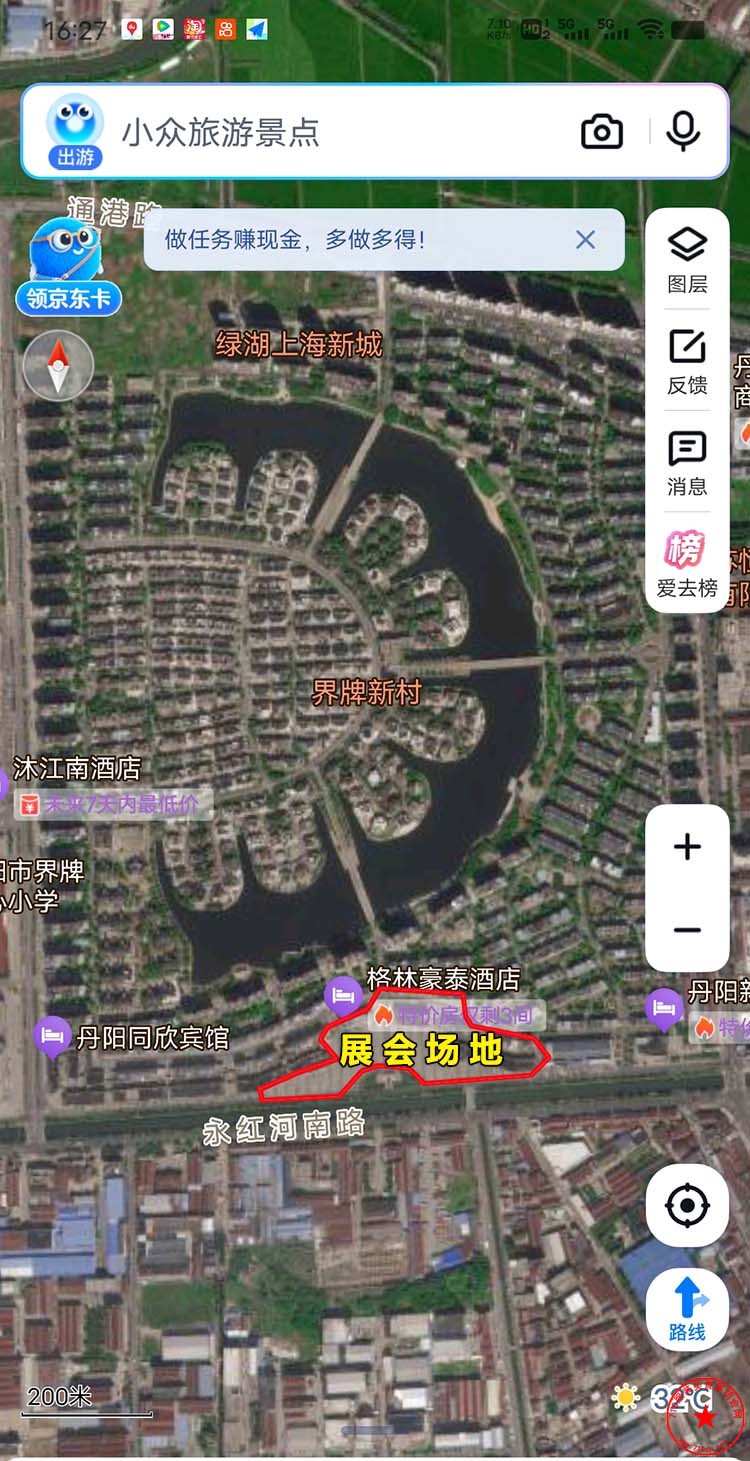Open the 图层 map layers panel

tap(687, 259)
